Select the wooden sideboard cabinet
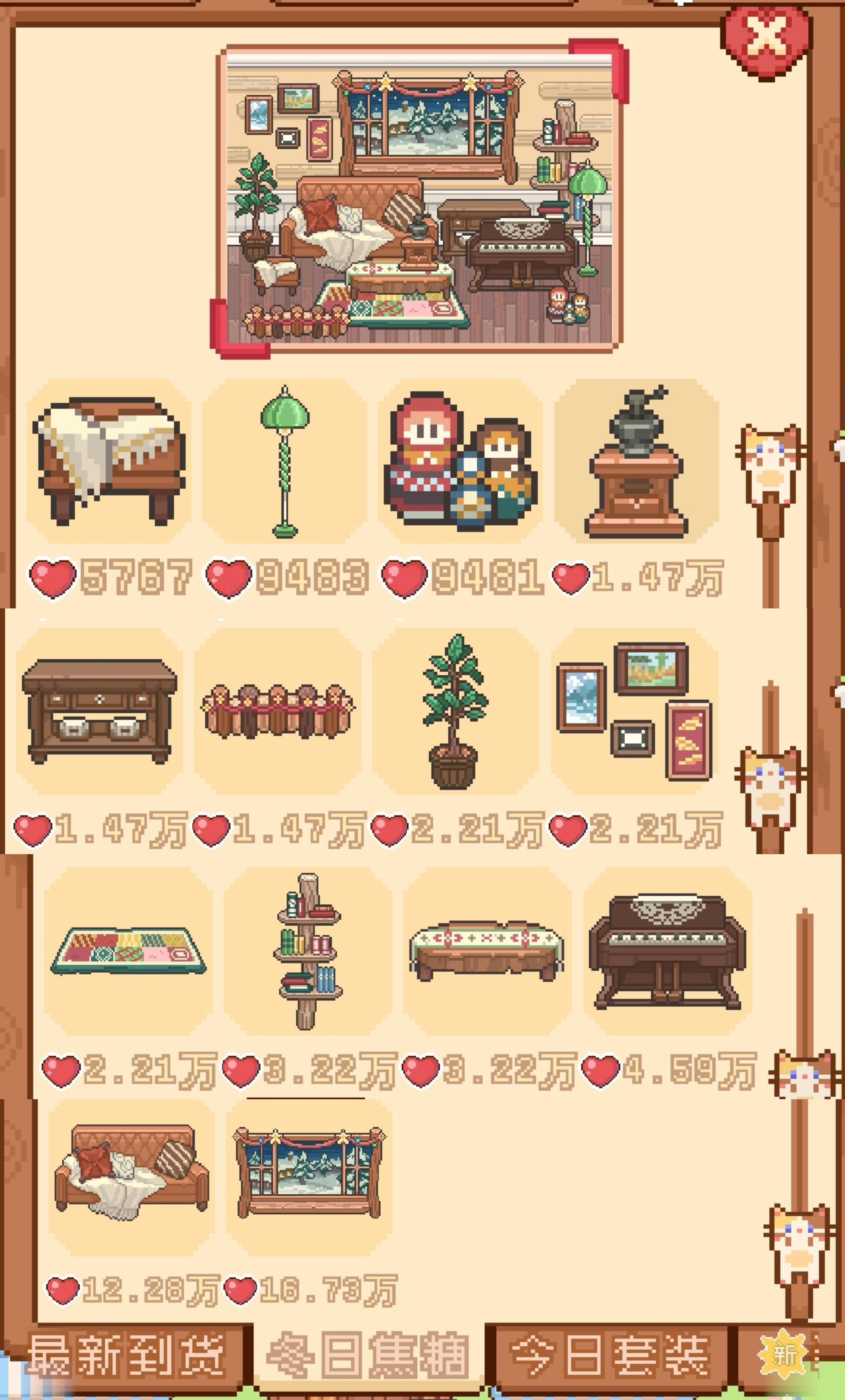Screen dimensions: 845x1400 tap(99, 711)
